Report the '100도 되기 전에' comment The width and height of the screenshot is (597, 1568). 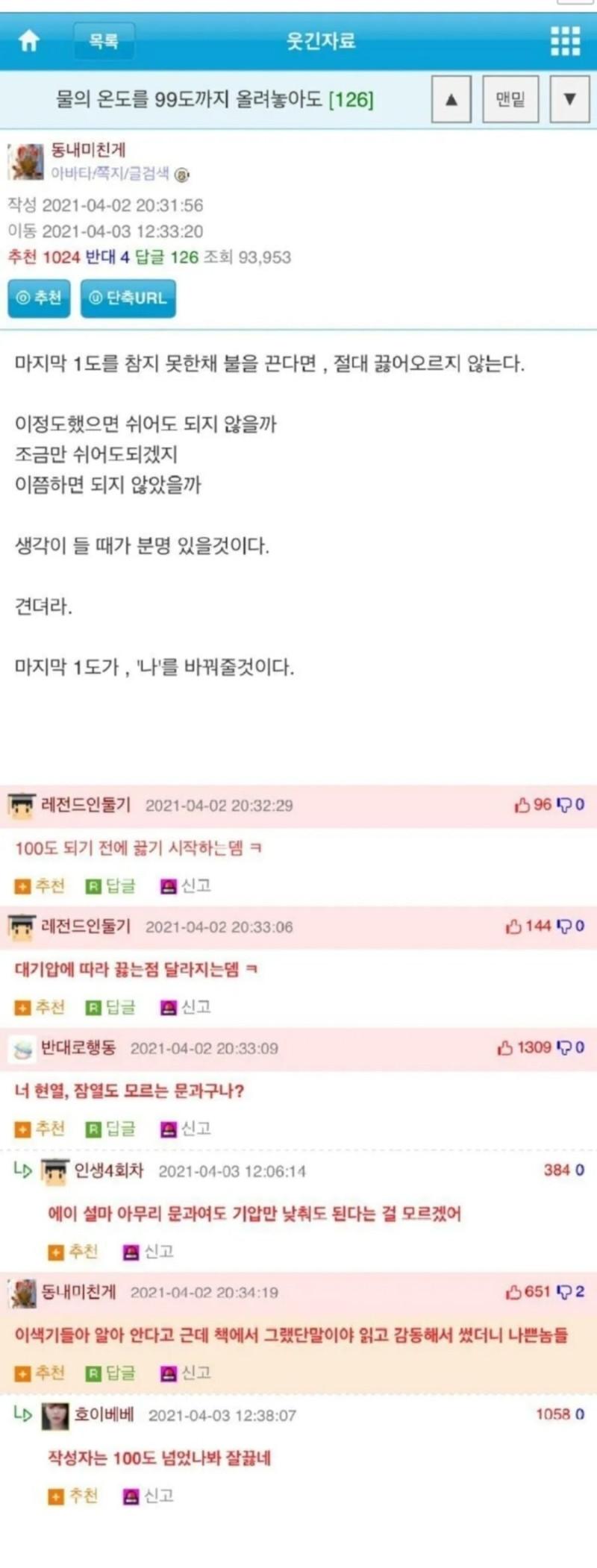click(x=187, y=885)
